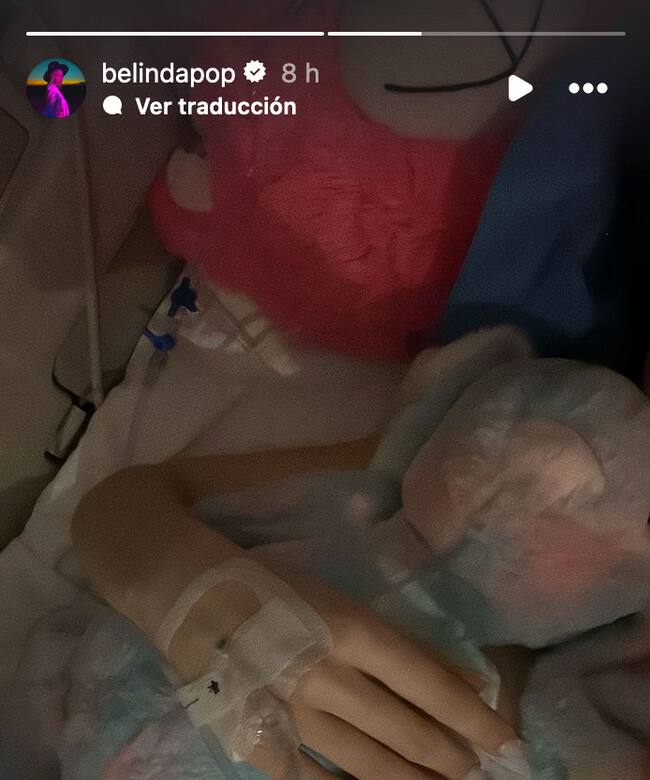This screenshot has height=780, width=650.
Task: Show translation with Ver traducción
Action: coord(215,105)
